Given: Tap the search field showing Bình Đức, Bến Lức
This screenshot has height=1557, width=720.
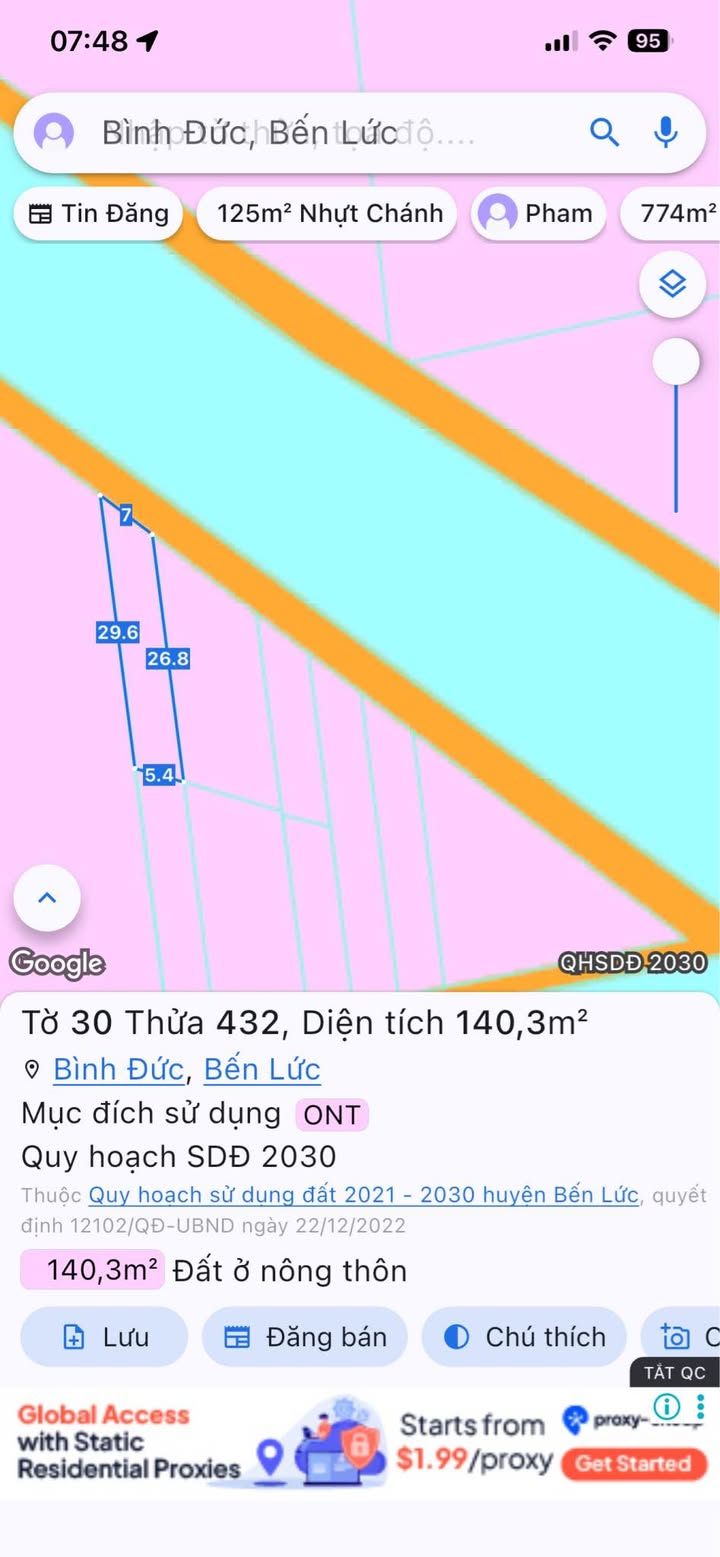Looking at the screenshot, I should click(x=300, y=133).
